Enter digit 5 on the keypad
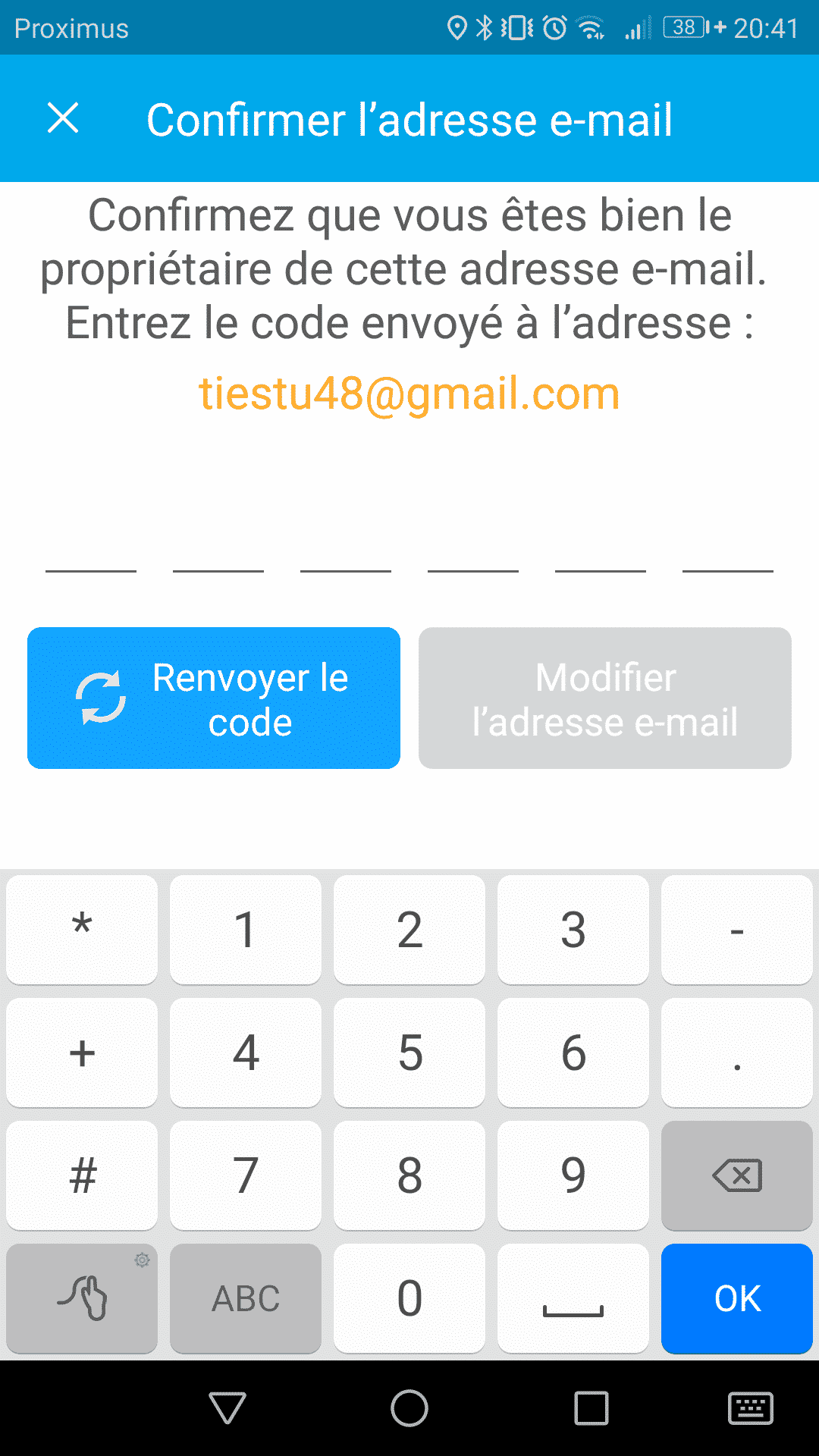This screenshot has width=819, height=1456. (x=409, y=1053)
